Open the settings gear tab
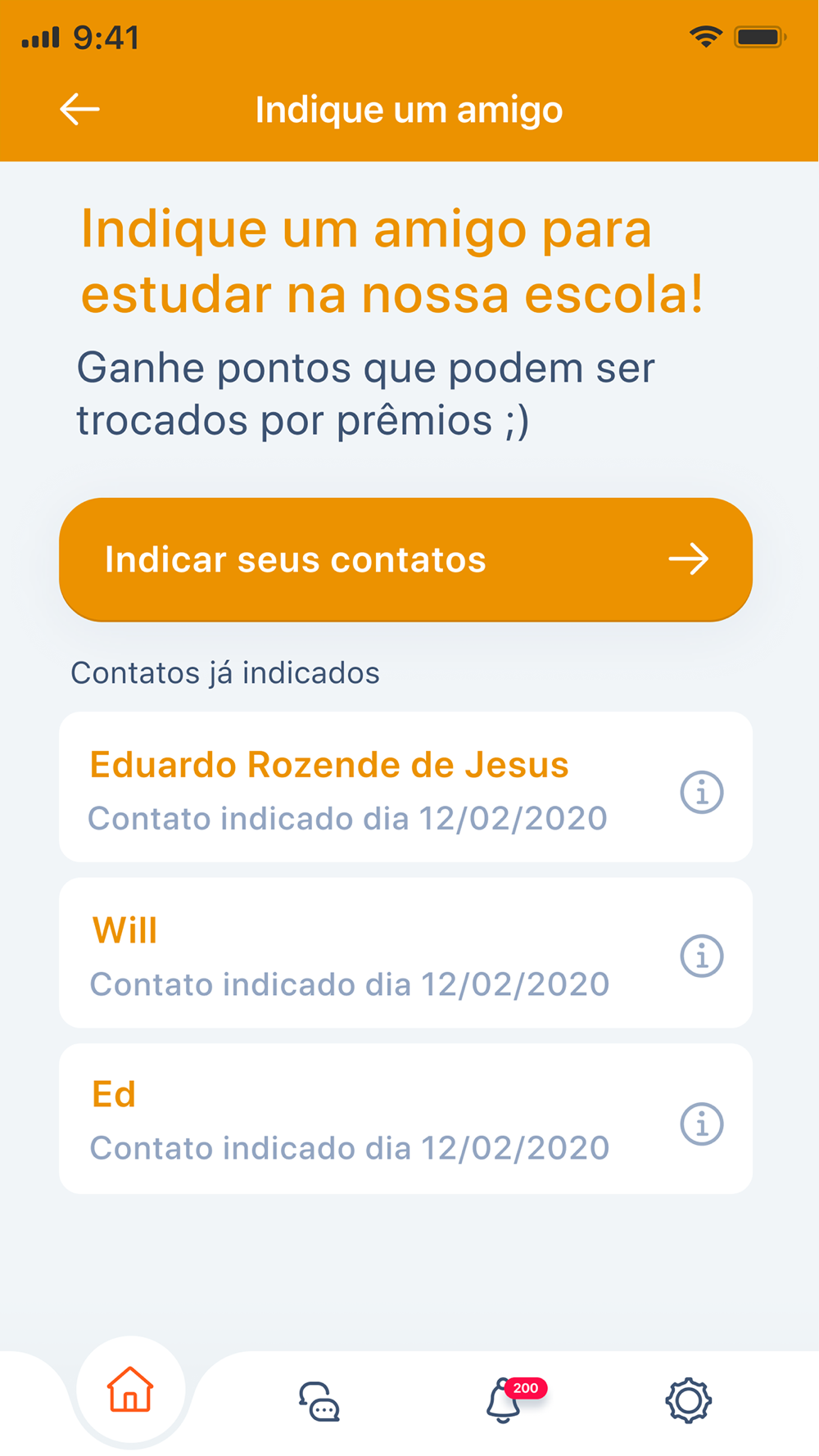Viewport: 819px width, 1456px height. (688, 1400)
